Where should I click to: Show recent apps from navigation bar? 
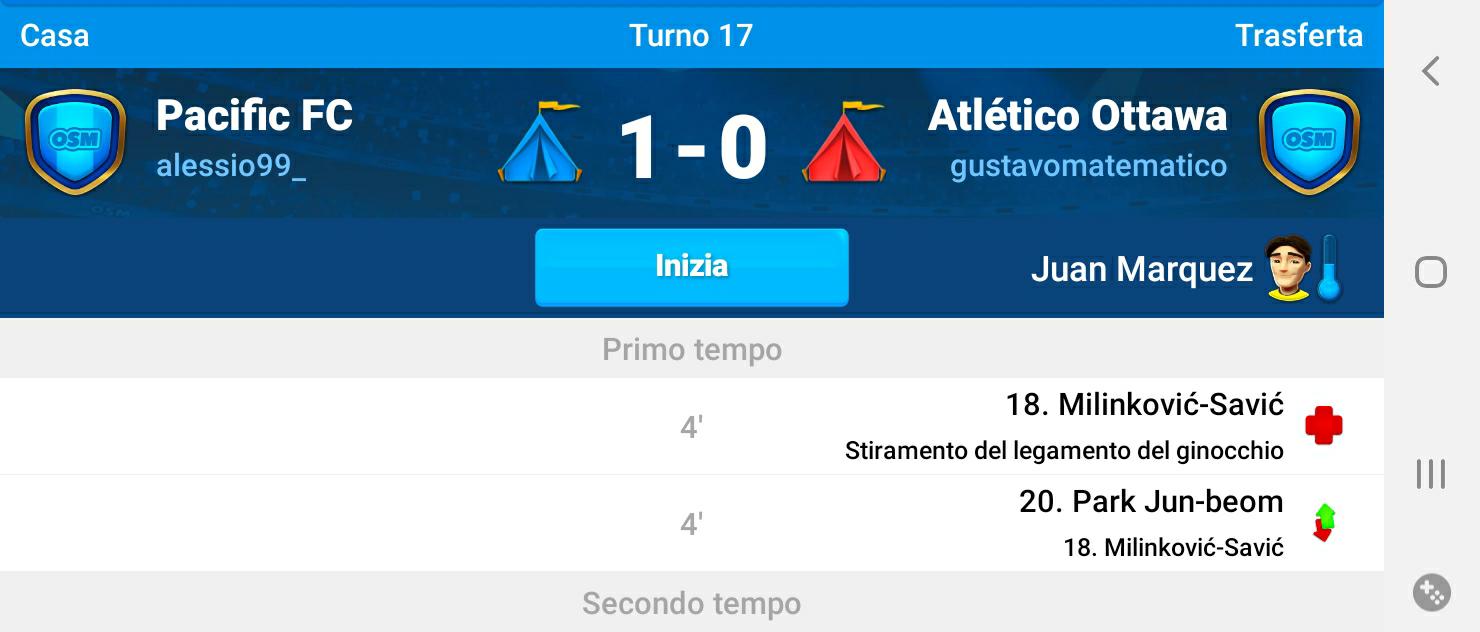[x=1431, y=474]
